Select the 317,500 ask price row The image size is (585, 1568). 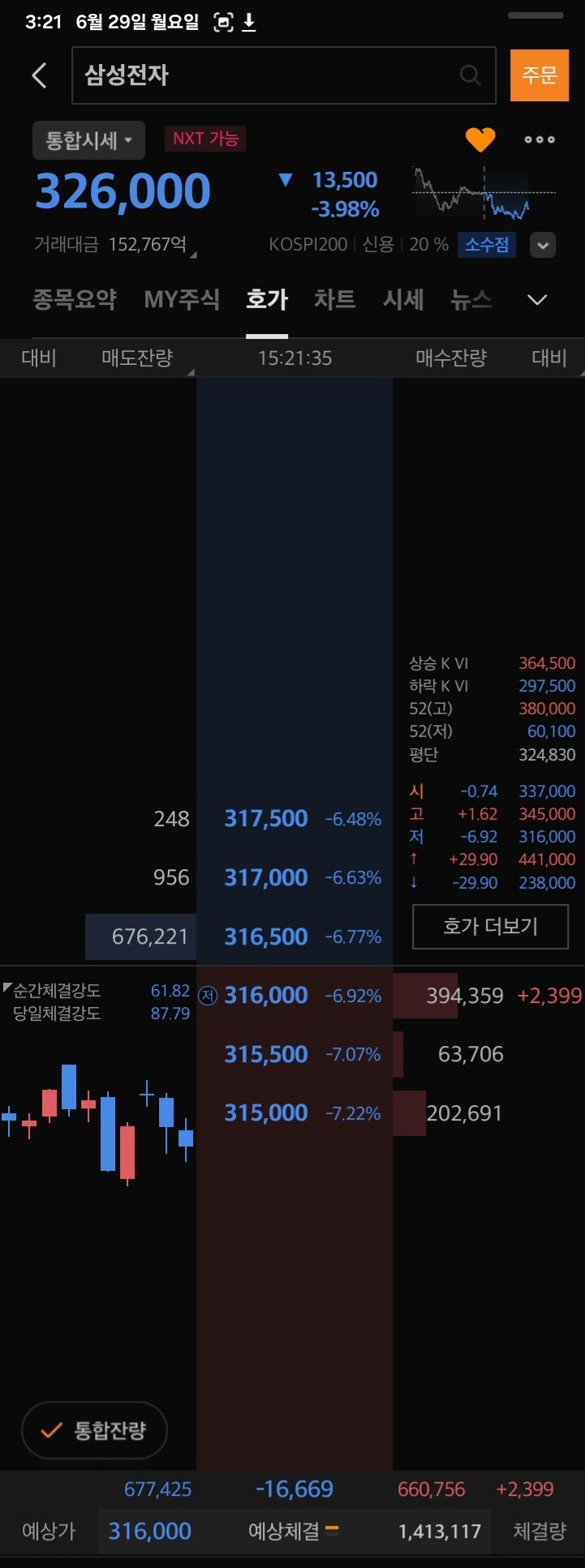click(295, 819)
